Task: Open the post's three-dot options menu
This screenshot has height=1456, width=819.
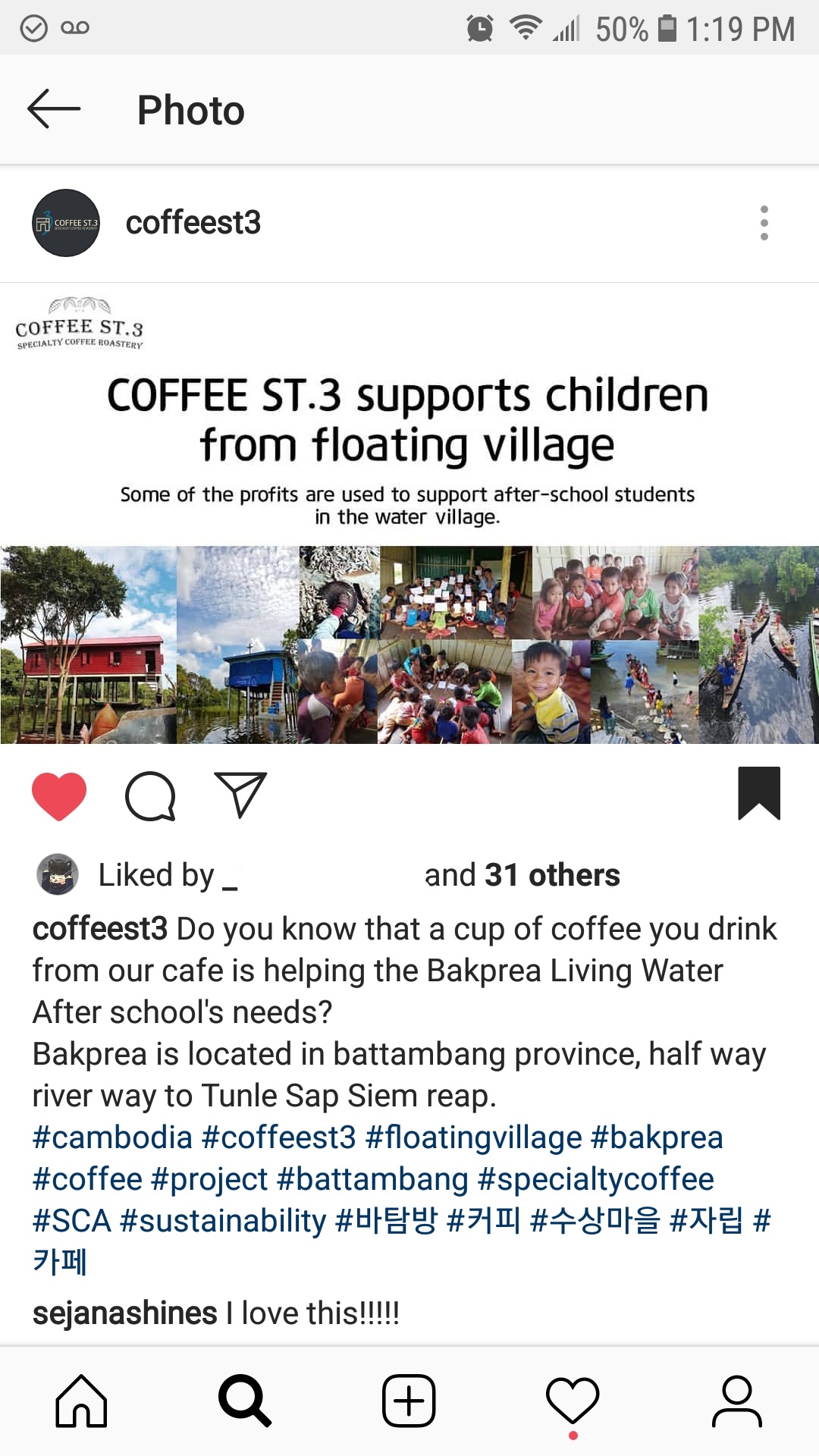Action: click(764, 223)
